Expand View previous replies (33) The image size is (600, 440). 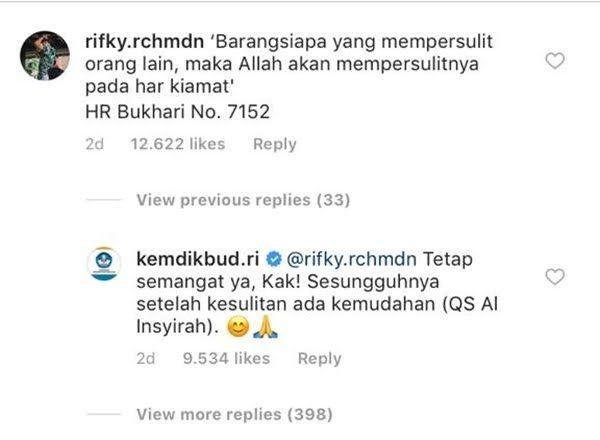tap(243, 200)
